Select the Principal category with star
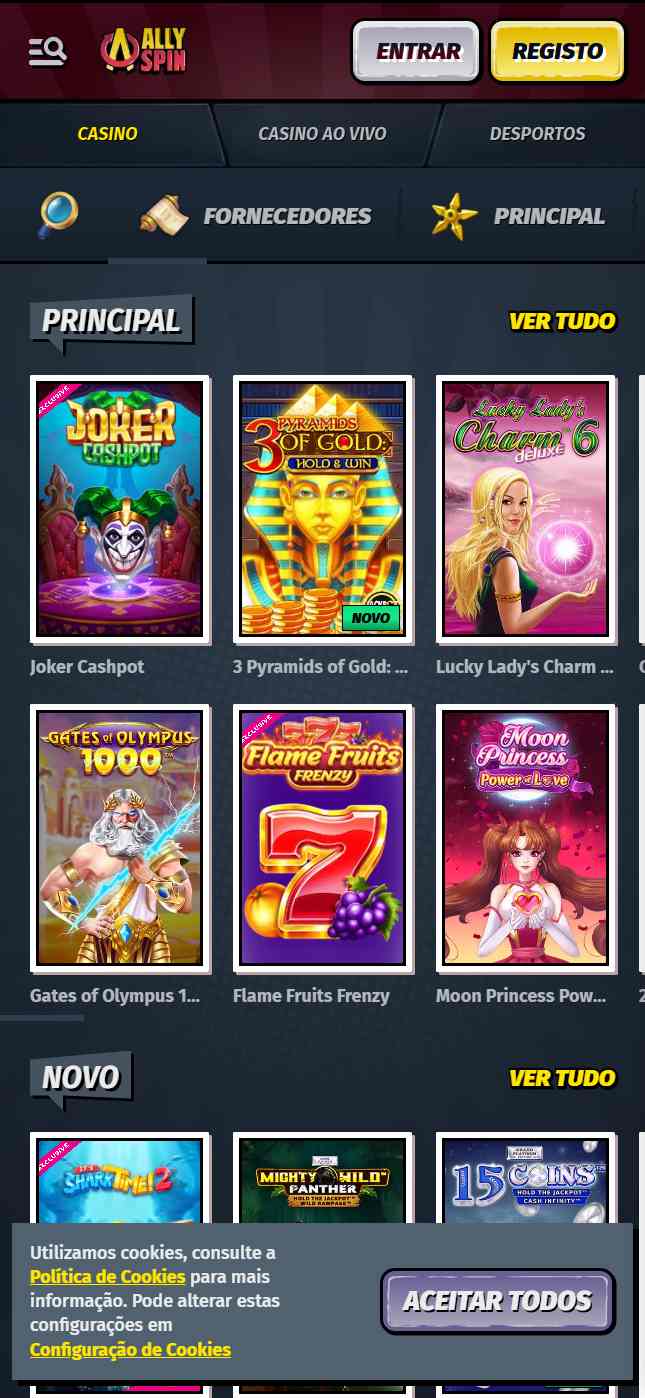This screenshot has width=645, height=1398. [518, 215]
